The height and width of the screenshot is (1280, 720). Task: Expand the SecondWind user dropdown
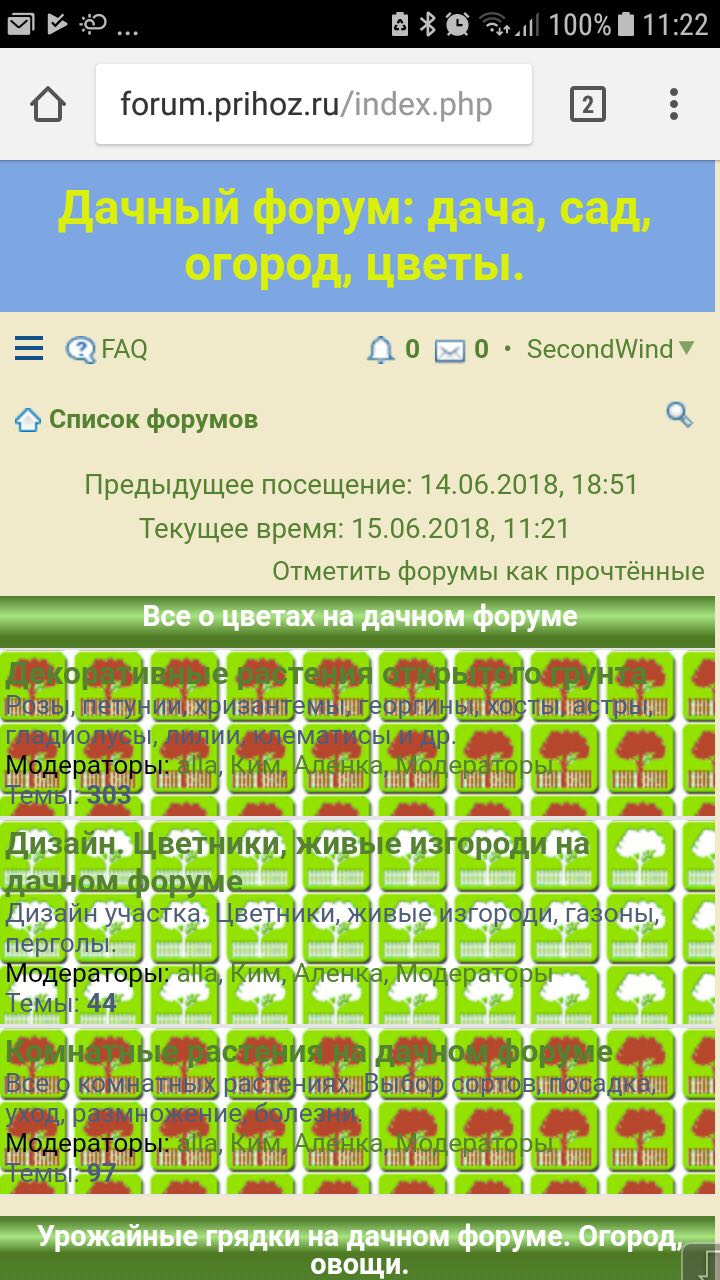pos(610,349)
